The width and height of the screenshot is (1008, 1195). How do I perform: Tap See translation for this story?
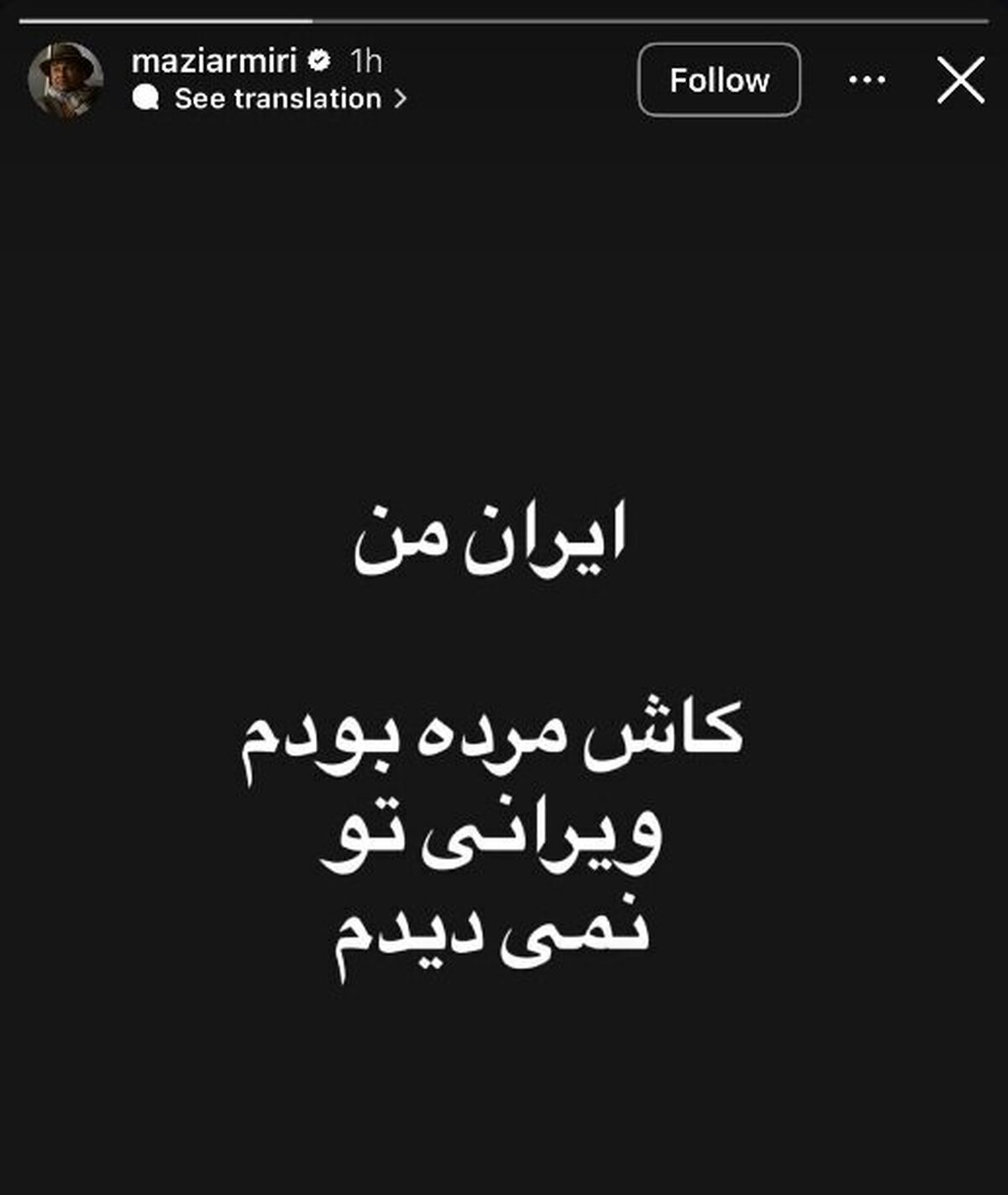tap(277, 99)
